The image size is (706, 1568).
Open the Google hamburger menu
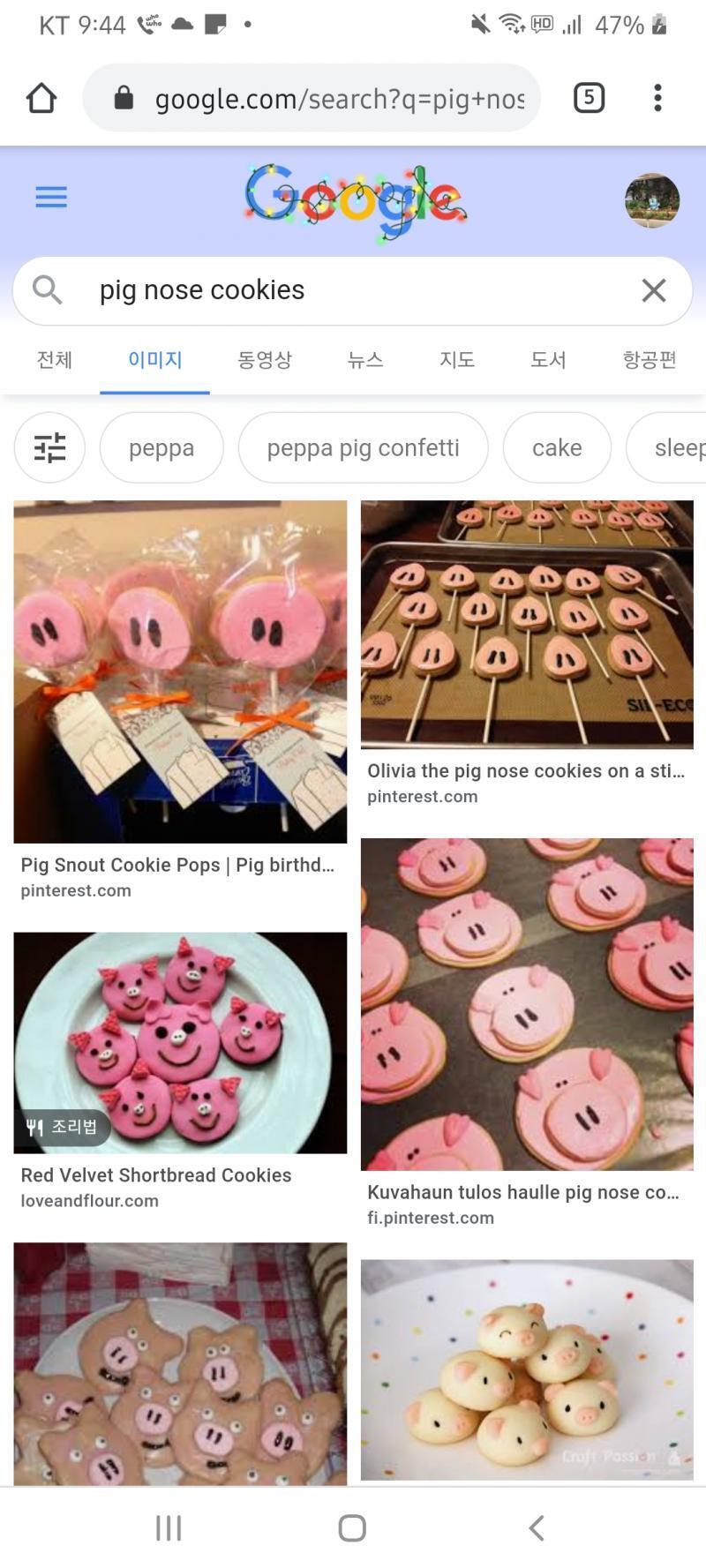[x=51, y=197]
